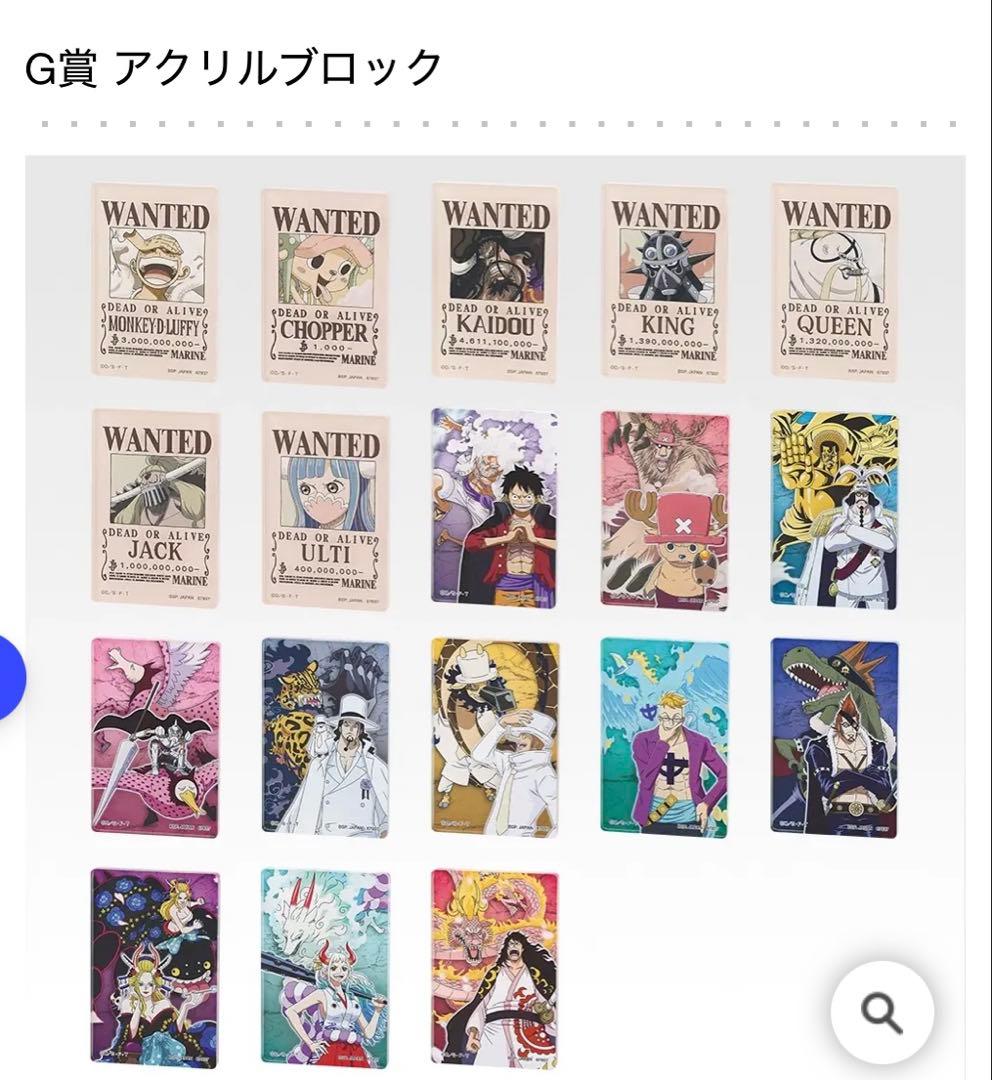Select the Monkey D. Luffy wanted poster
Image resolution: width=992 pixels, height=1080 pixels.
153,283
